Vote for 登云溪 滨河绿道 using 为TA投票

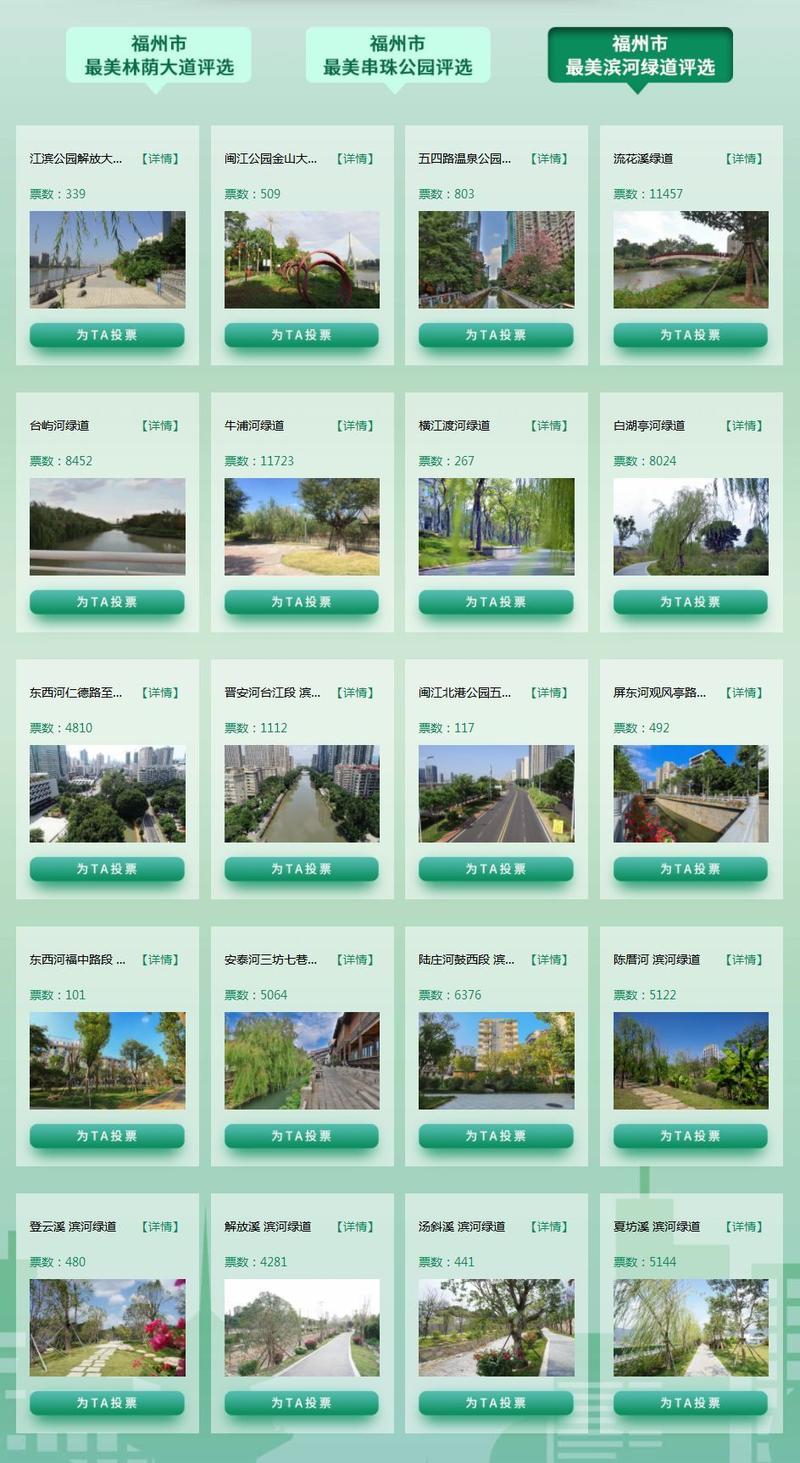pyautogui.click(x=108, y=1403)
